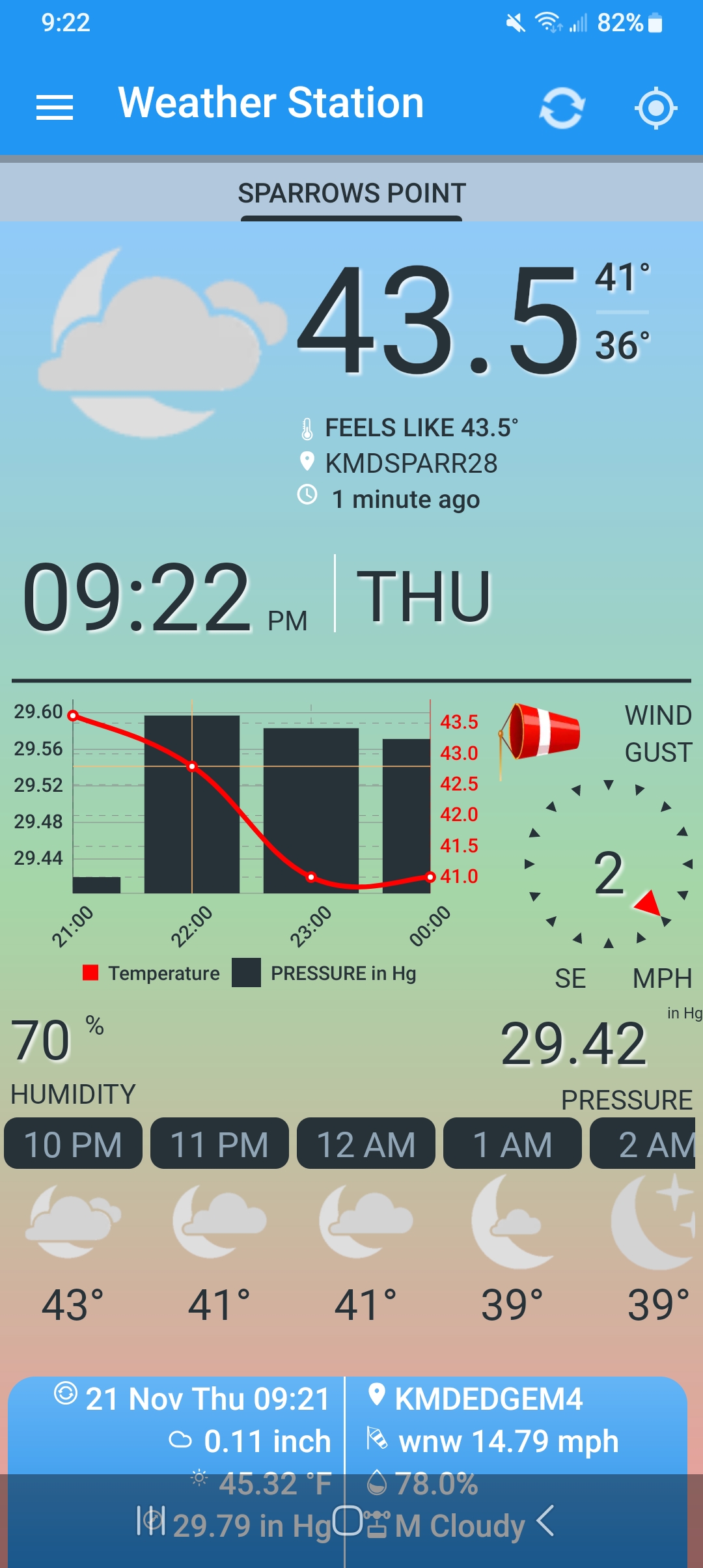Open the 10 PM hourly forecast

[x=73, y=1143]
